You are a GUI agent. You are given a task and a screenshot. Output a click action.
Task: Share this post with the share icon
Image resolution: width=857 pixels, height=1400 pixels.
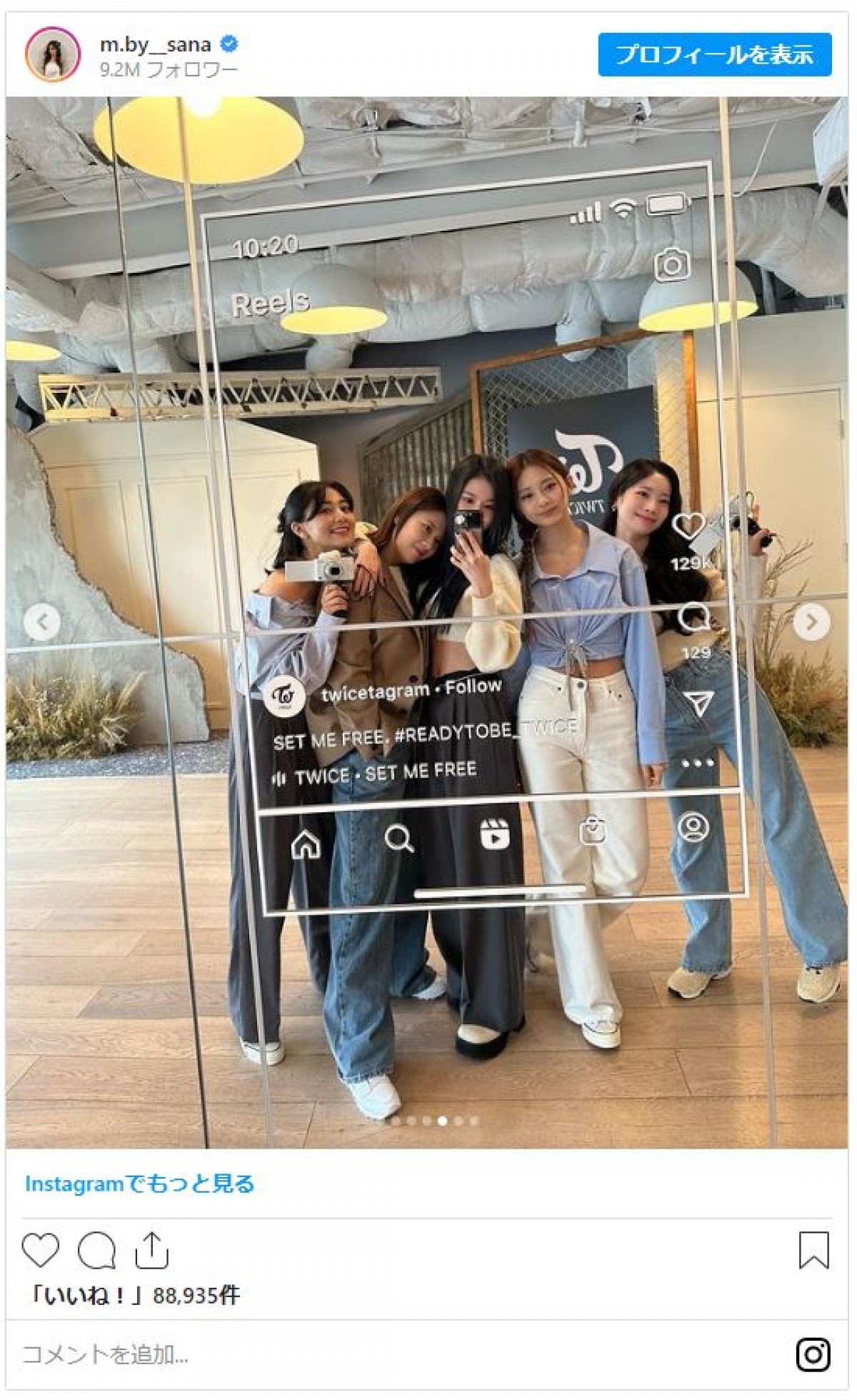tap(151, 1250)
